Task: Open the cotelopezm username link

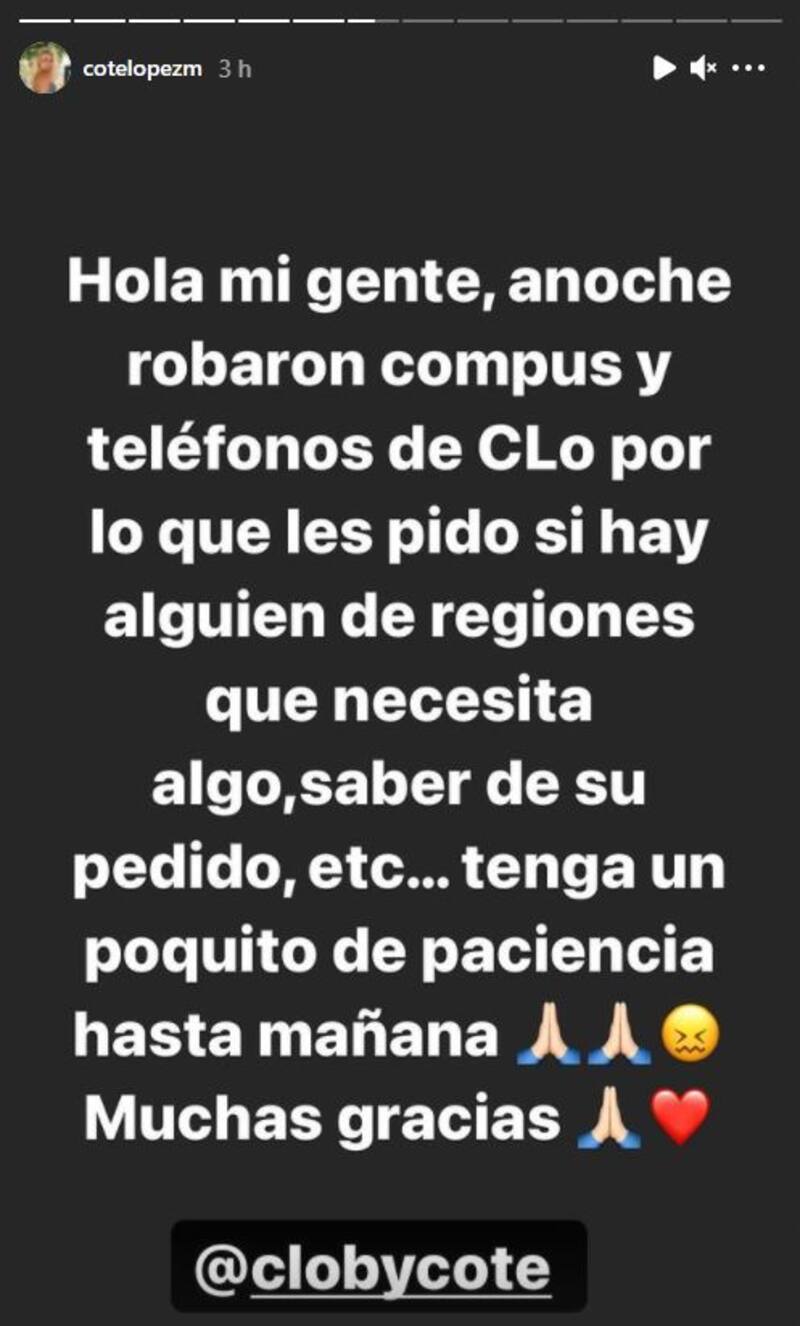Action: pyautogui.click(x=143, y=69)
